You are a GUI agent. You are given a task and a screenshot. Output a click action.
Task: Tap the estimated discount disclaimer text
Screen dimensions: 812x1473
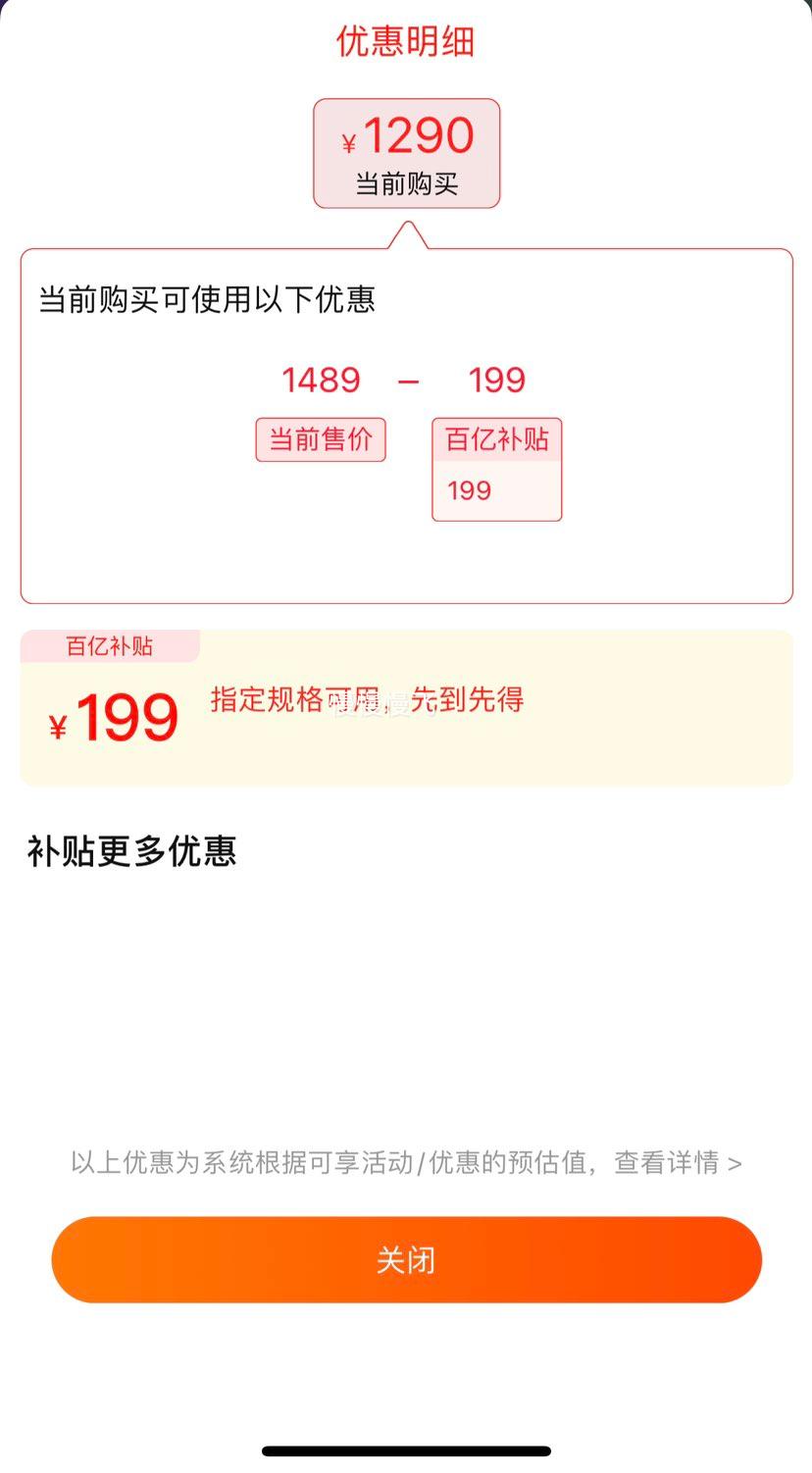tap(406, 1163)
